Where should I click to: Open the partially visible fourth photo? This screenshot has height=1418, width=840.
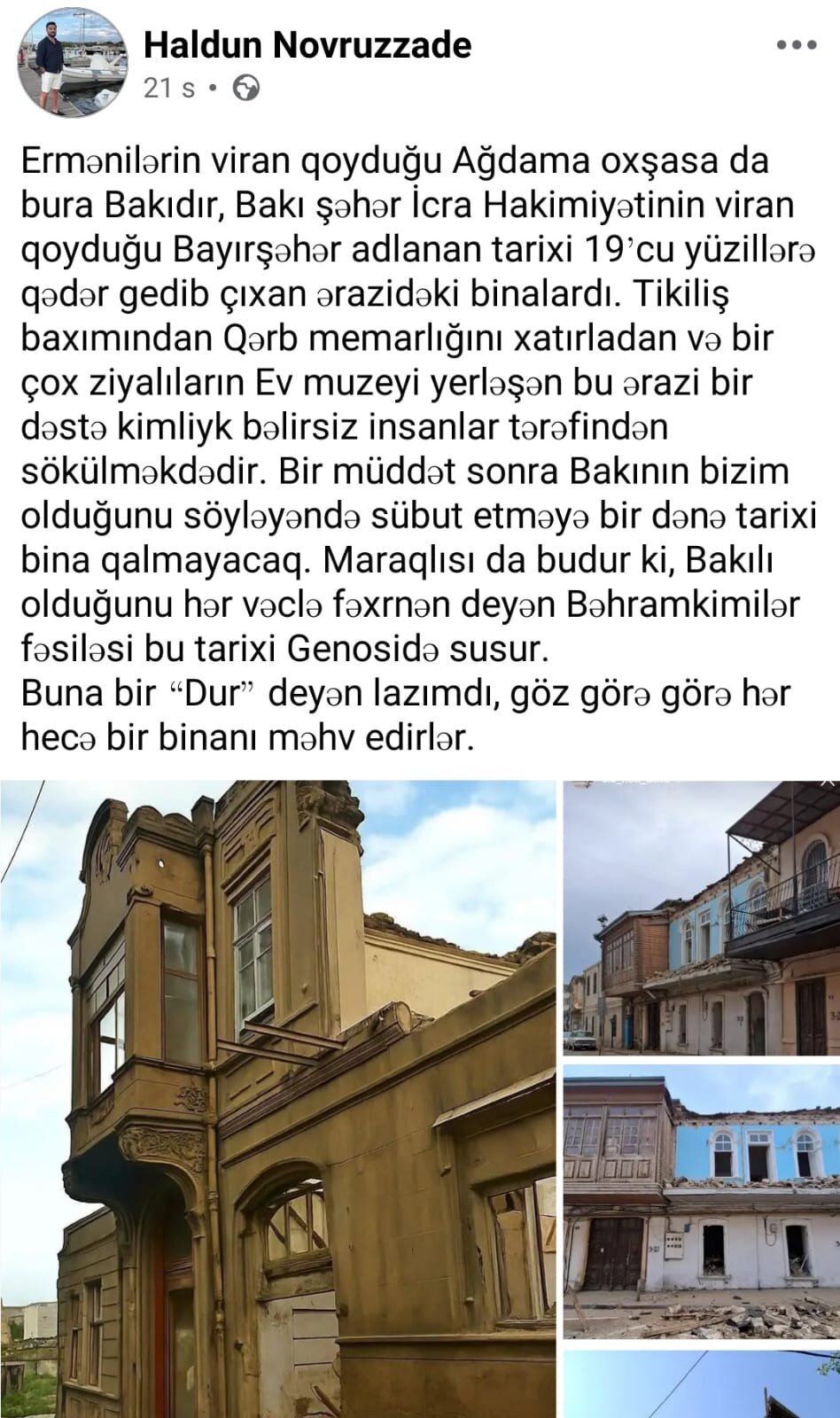(701, 1384)
